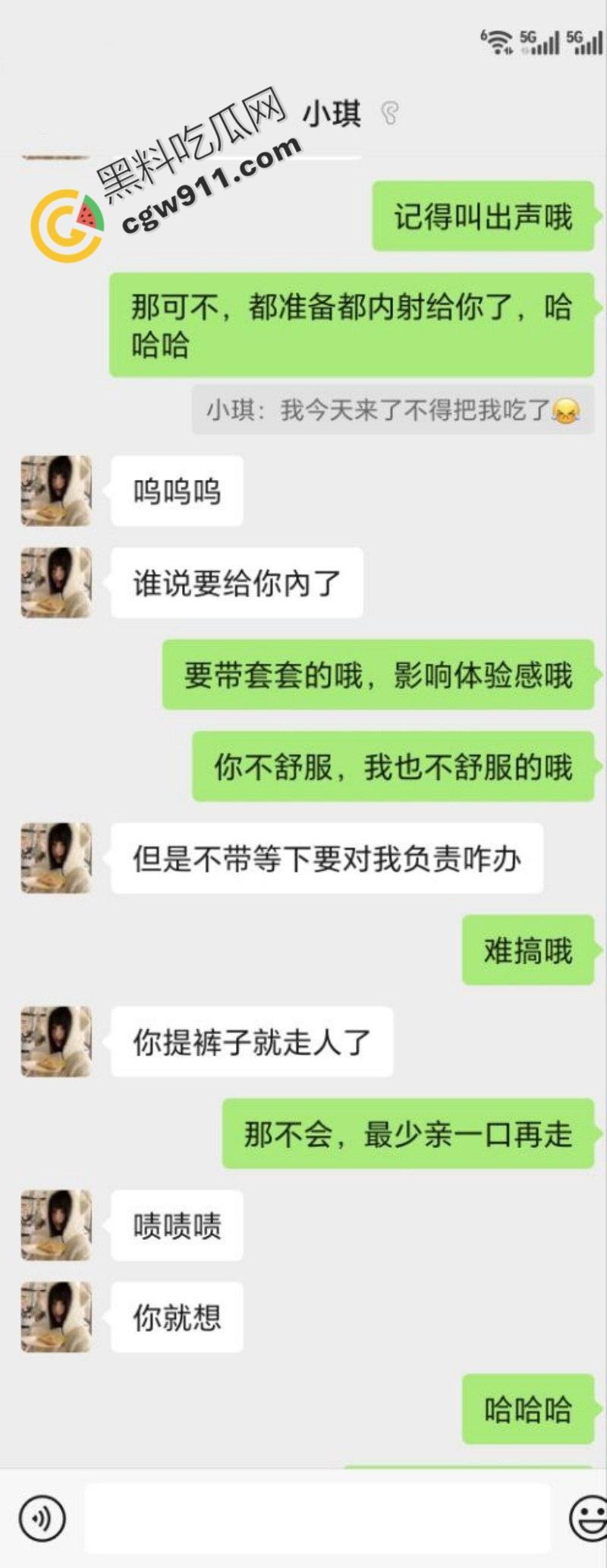Tap the 难搞哦 message bubble
Image resolution: width=607 pixels, height=1568 pixels.
[527, 951]
